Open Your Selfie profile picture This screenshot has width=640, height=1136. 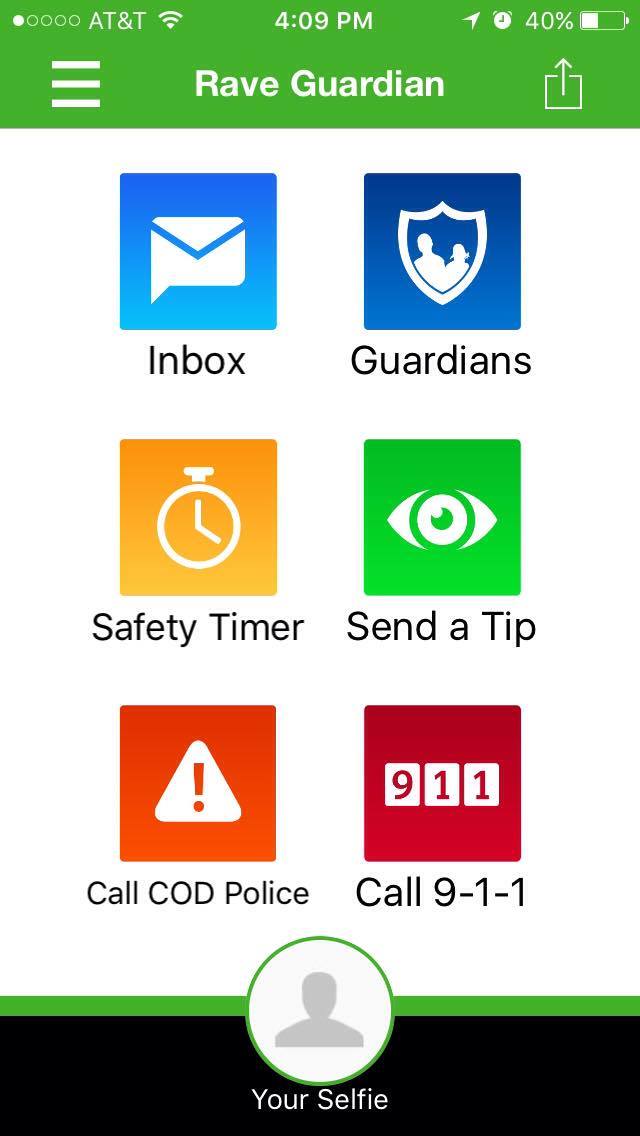(320, 1011)
